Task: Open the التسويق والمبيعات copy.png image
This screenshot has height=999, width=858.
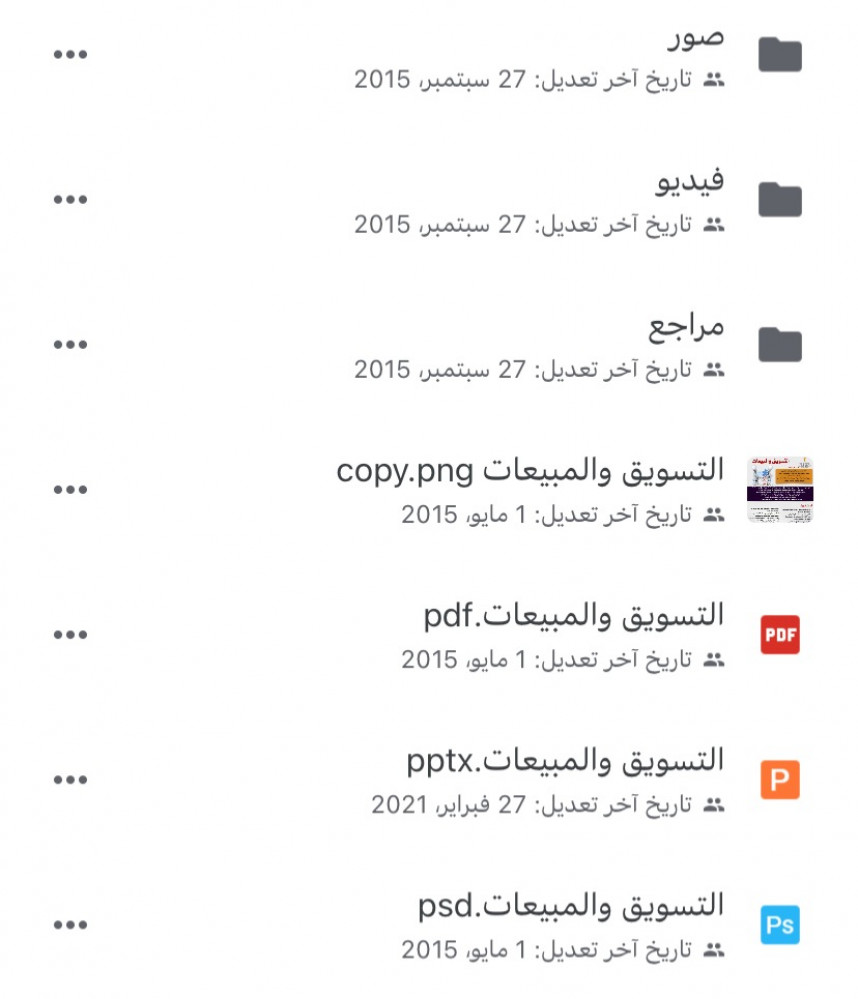Action: point(530,472)
